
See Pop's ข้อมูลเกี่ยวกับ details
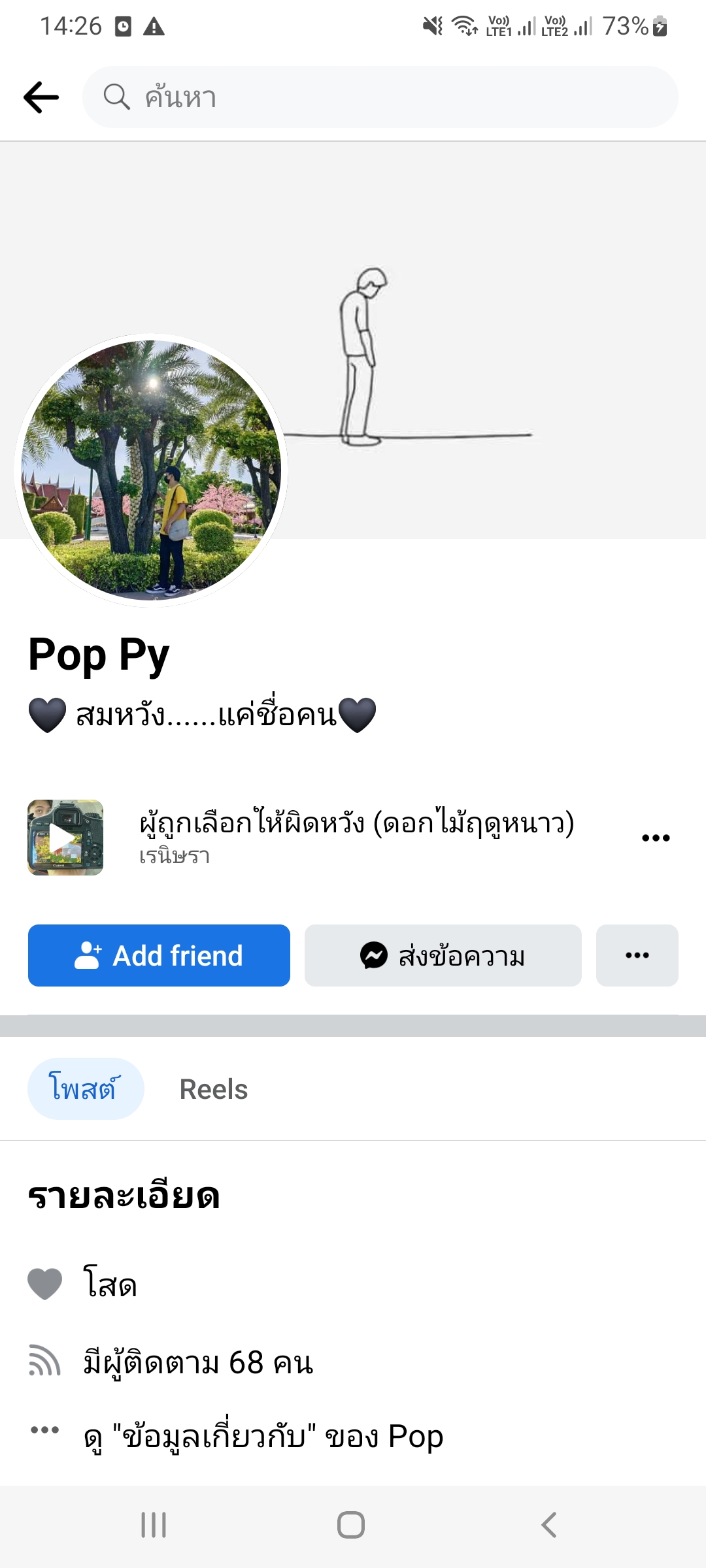[263, 1437]
